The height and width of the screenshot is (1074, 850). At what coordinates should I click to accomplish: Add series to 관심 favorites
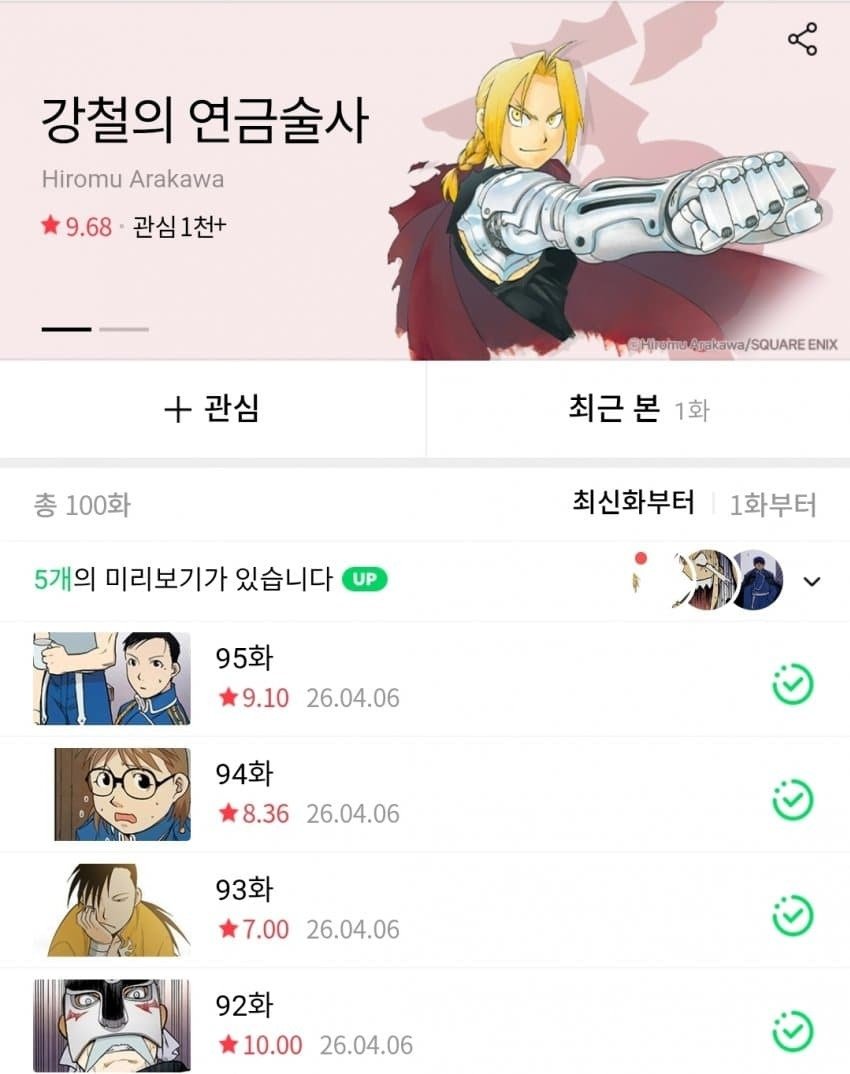point(212,409)
